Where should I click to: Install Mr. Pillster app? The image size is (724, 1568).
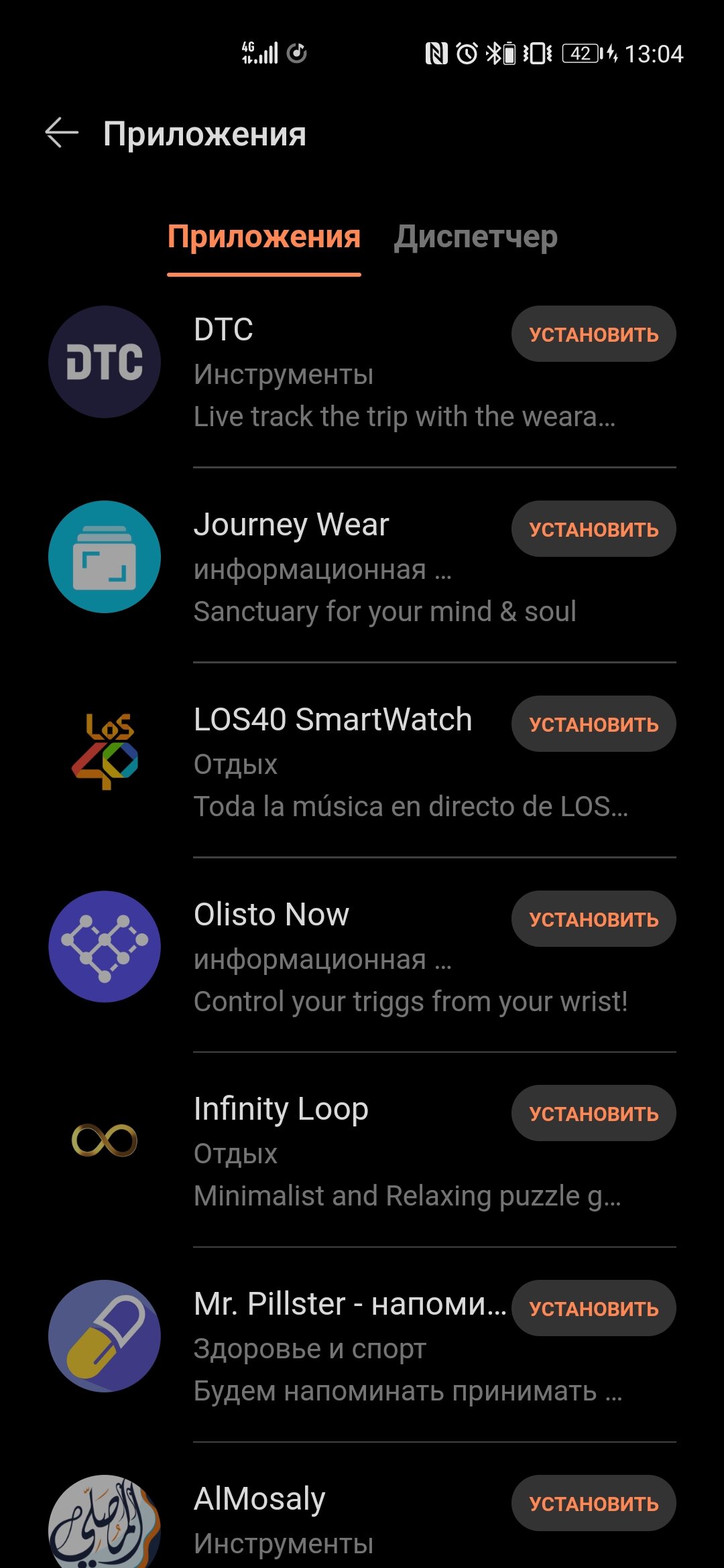point(593,1309)
